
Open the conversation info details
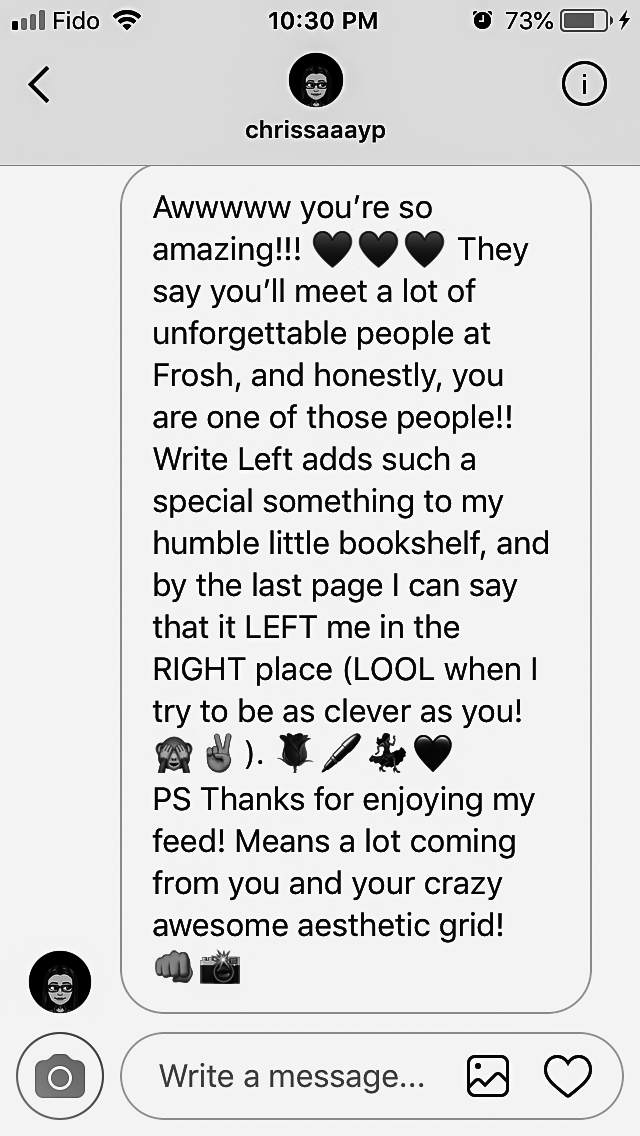pyautogui.click(x=584, y=86)
